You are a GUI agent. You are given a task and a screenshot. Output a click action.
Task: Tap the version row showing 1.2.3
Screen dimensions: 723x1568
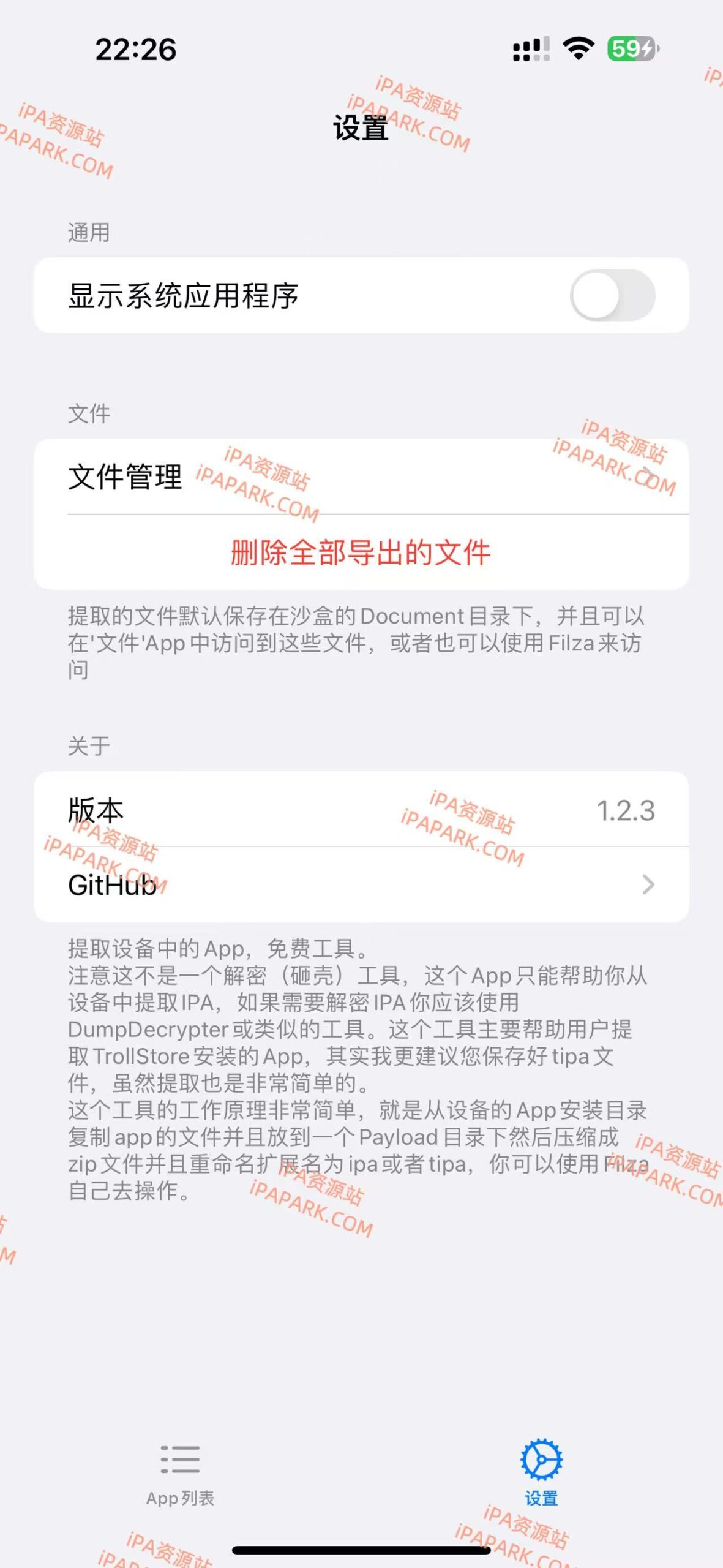(x=361, y=809)
